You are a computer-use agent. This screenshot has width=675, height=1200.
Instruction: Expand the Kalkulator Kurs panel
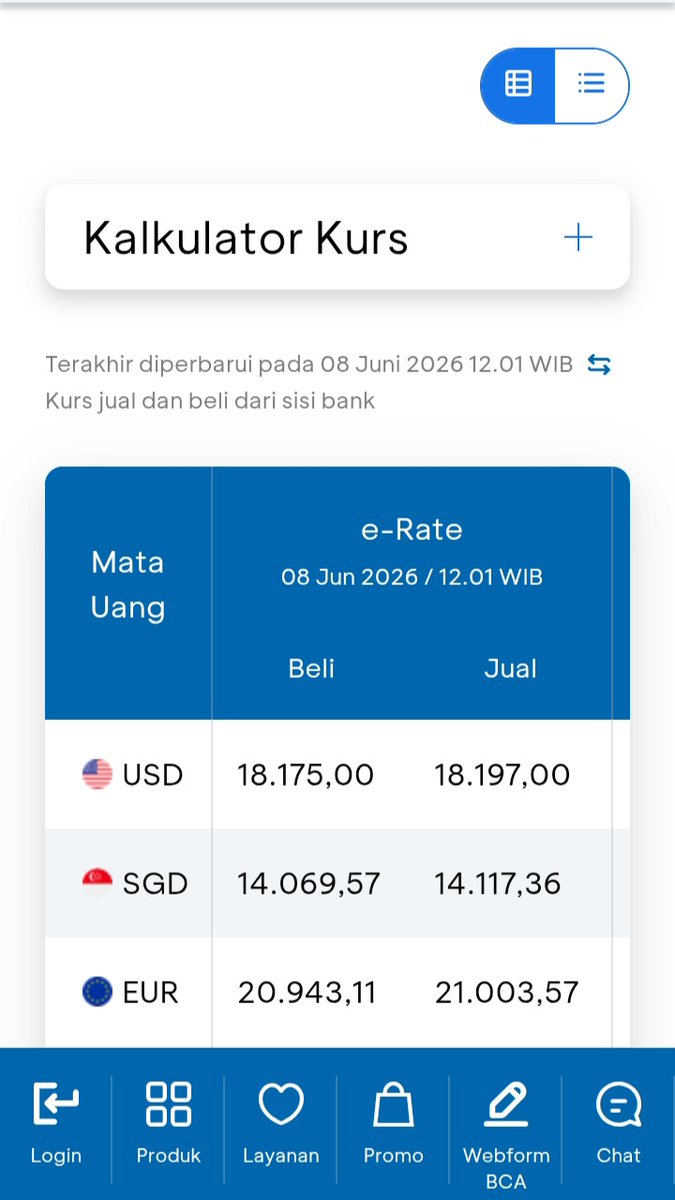[x=578, y=238]
